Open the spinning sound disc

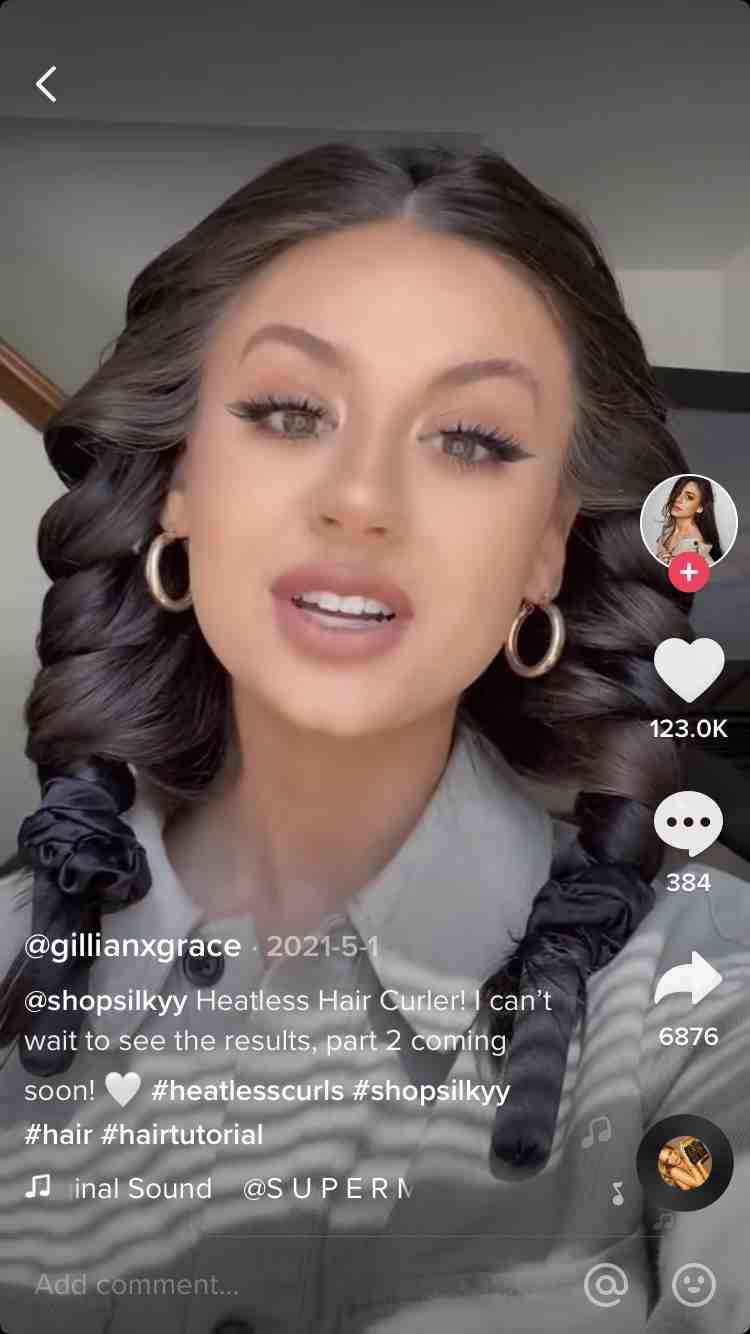pos(685,1162)
